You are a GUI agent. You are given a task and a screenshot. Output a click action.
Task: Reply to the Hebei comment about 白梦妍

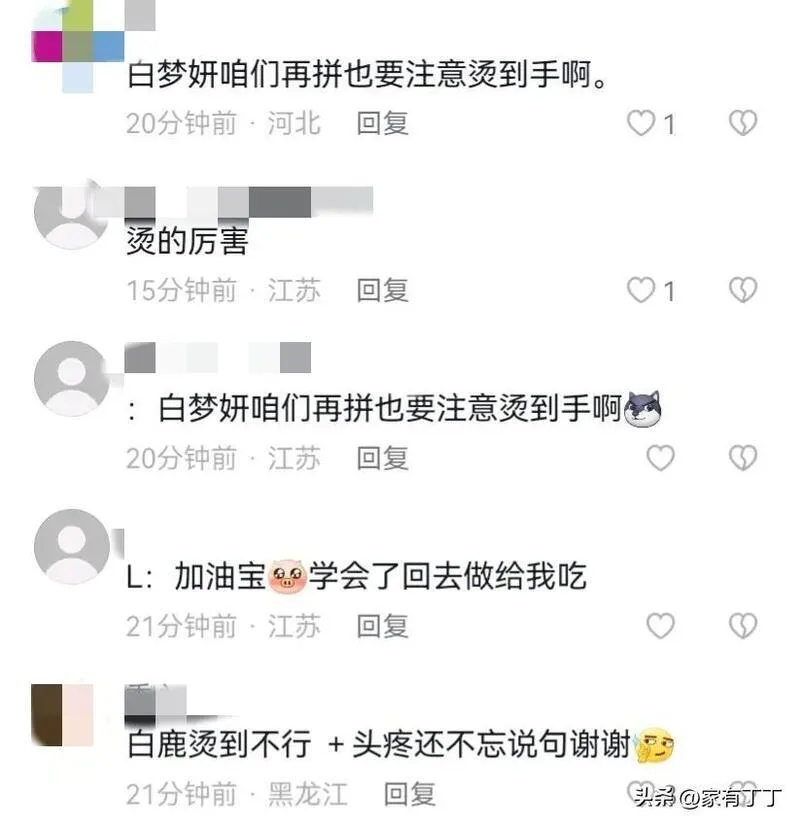pos(383,124)
